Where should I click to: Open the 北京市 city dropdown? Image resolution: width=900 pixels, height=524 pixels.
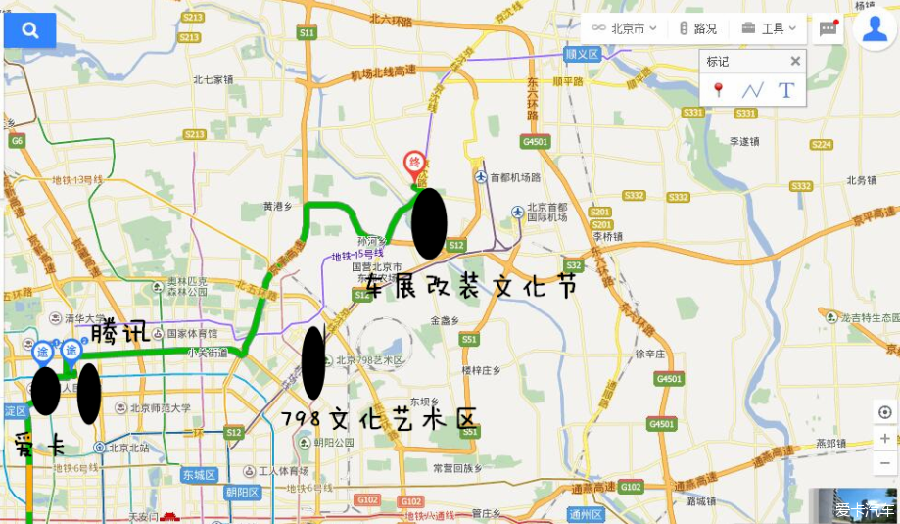coord(624,28)
